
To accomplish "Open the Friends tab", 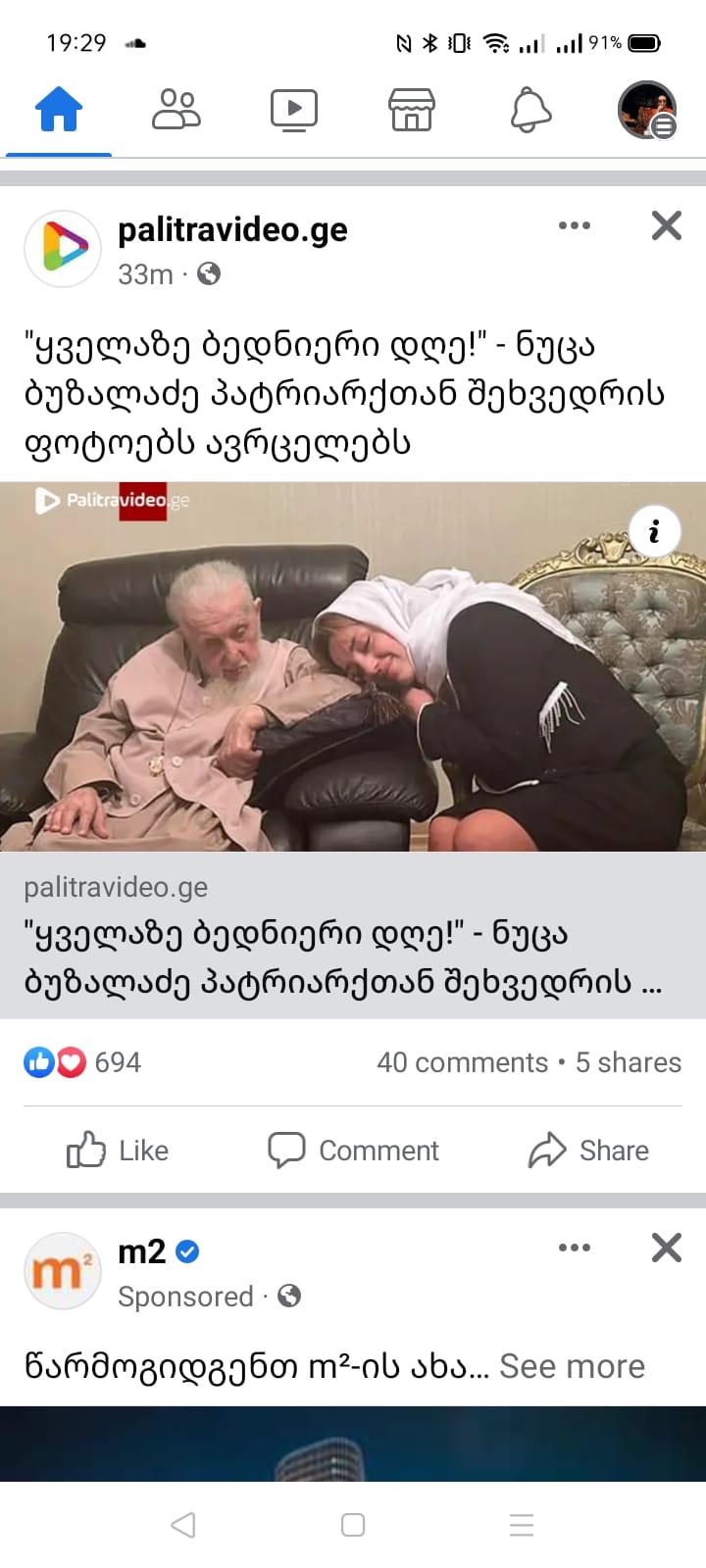I will click(176, 110).
